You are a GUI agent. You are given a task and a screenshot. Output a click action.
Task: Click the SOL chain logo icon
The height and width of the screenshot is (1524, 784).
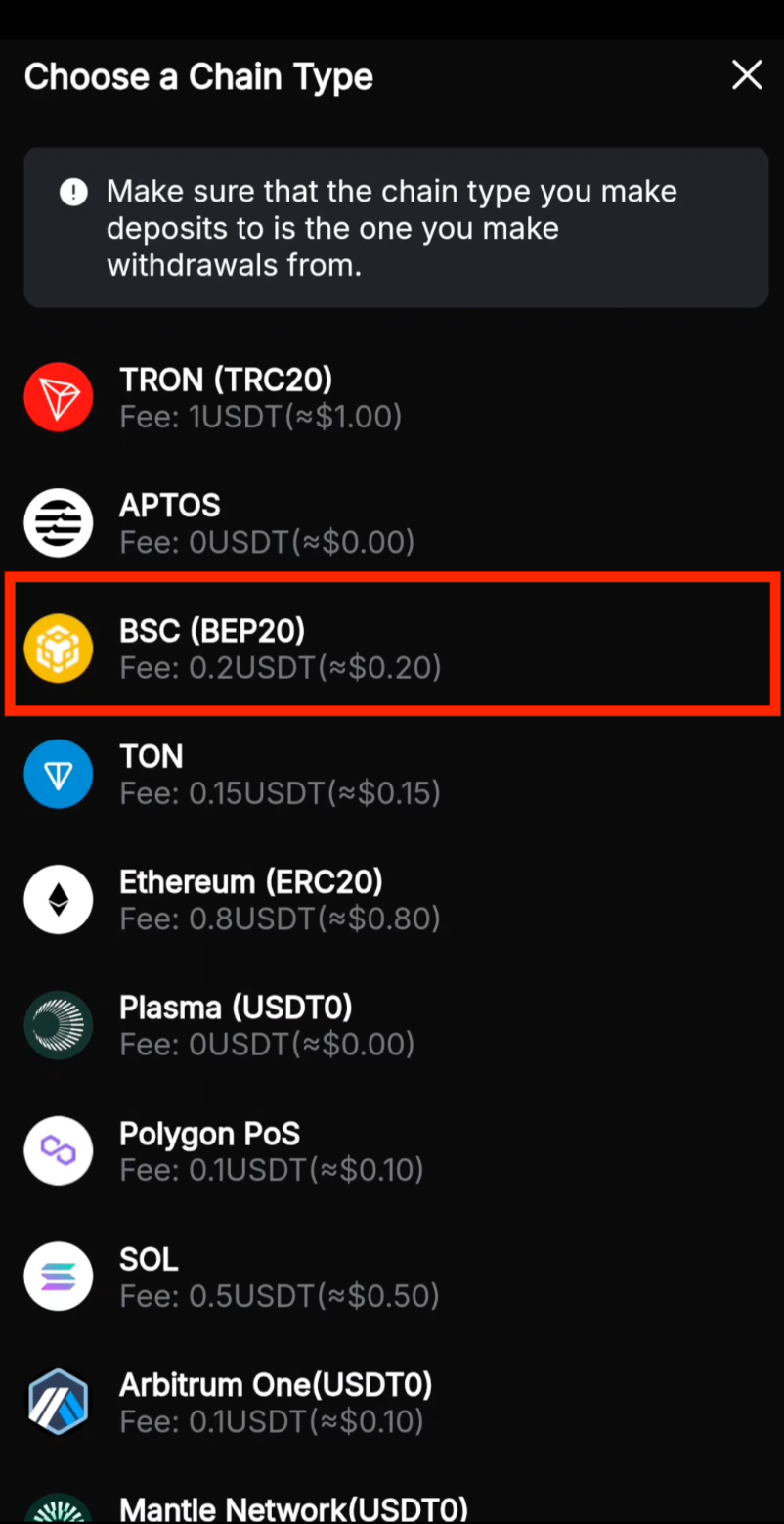point(58,1276)
